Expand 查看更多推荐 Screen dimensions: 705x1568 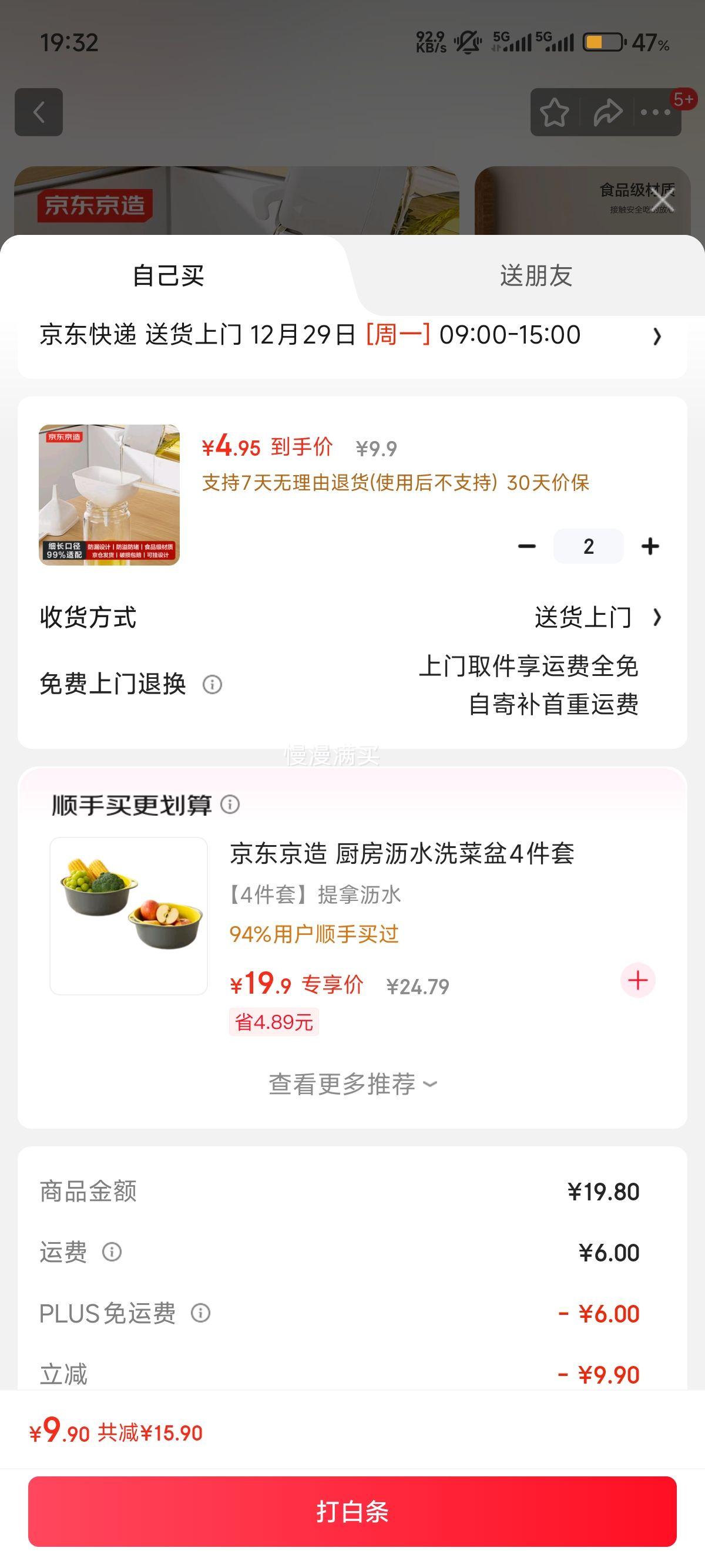click(x=352, y=1084)
